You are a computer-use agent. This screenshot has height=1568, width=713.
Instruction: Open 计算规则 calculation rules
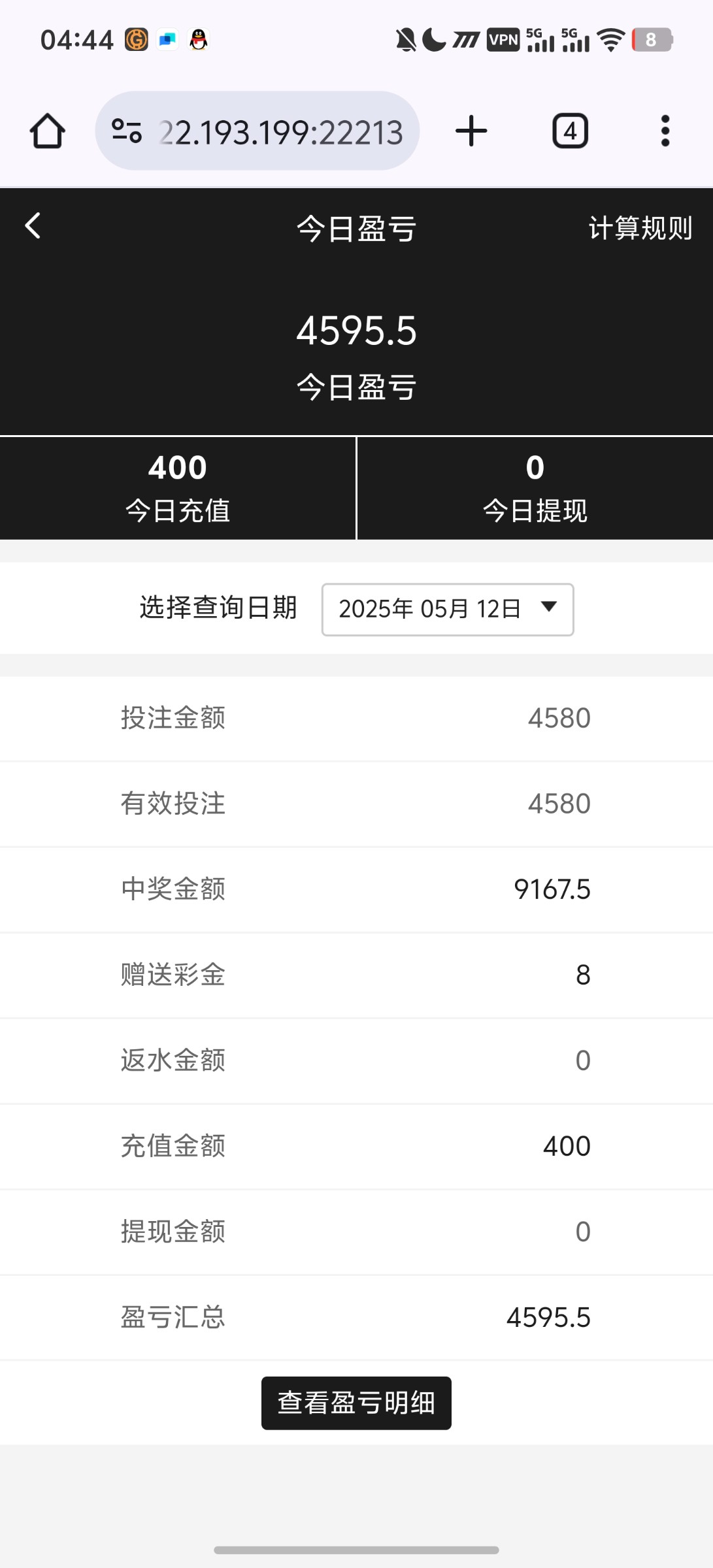[x=640, y=229]
